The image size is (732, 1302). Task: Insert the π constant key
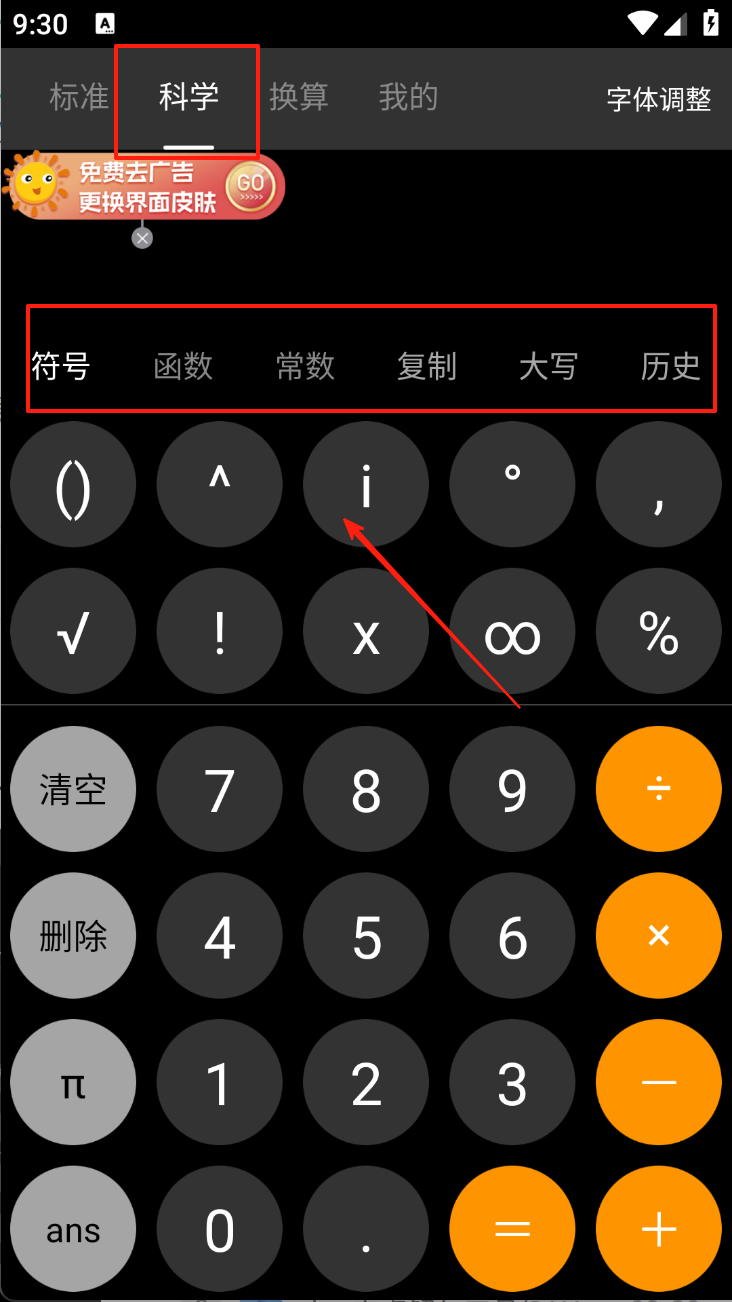pos(73,1083)
